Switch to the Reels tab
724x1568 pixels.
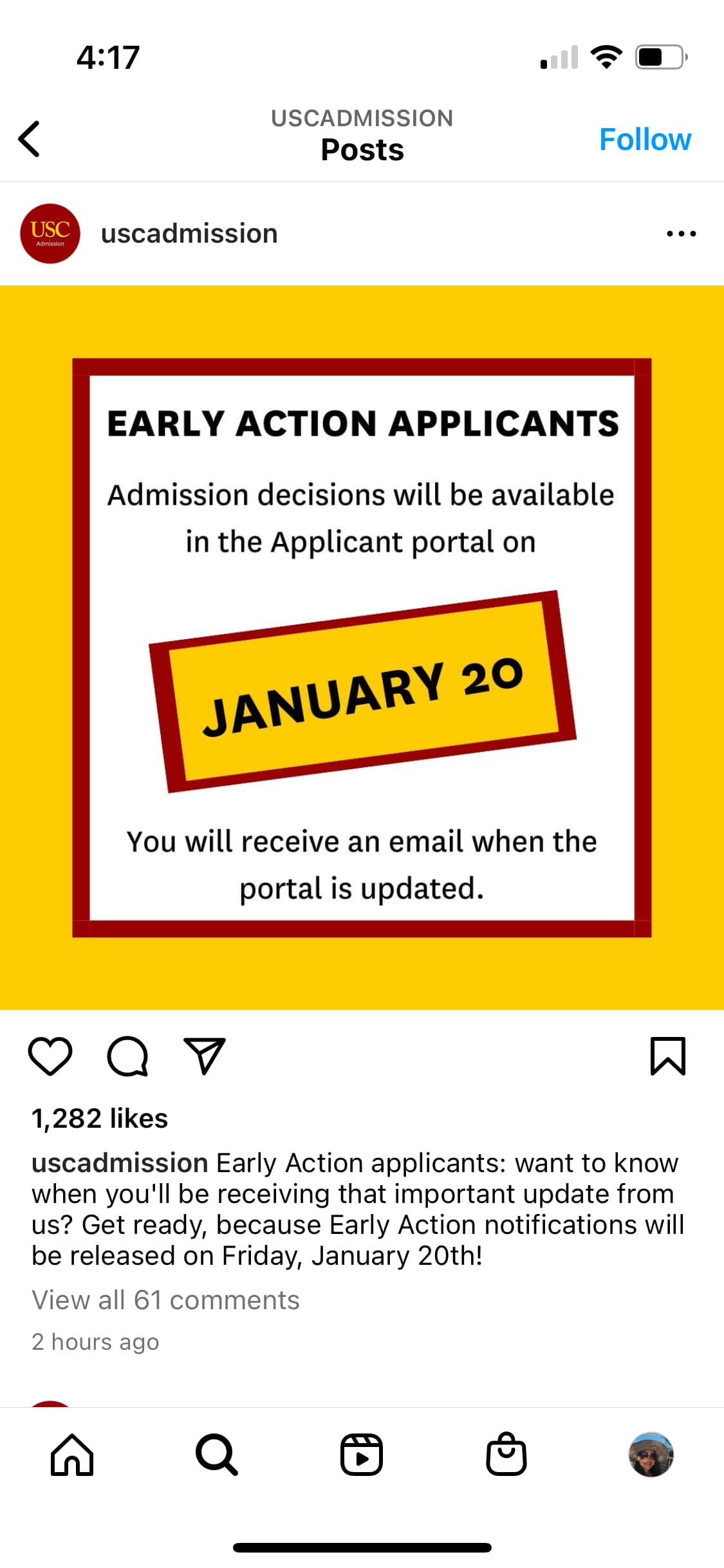(x=362, y=1455)
